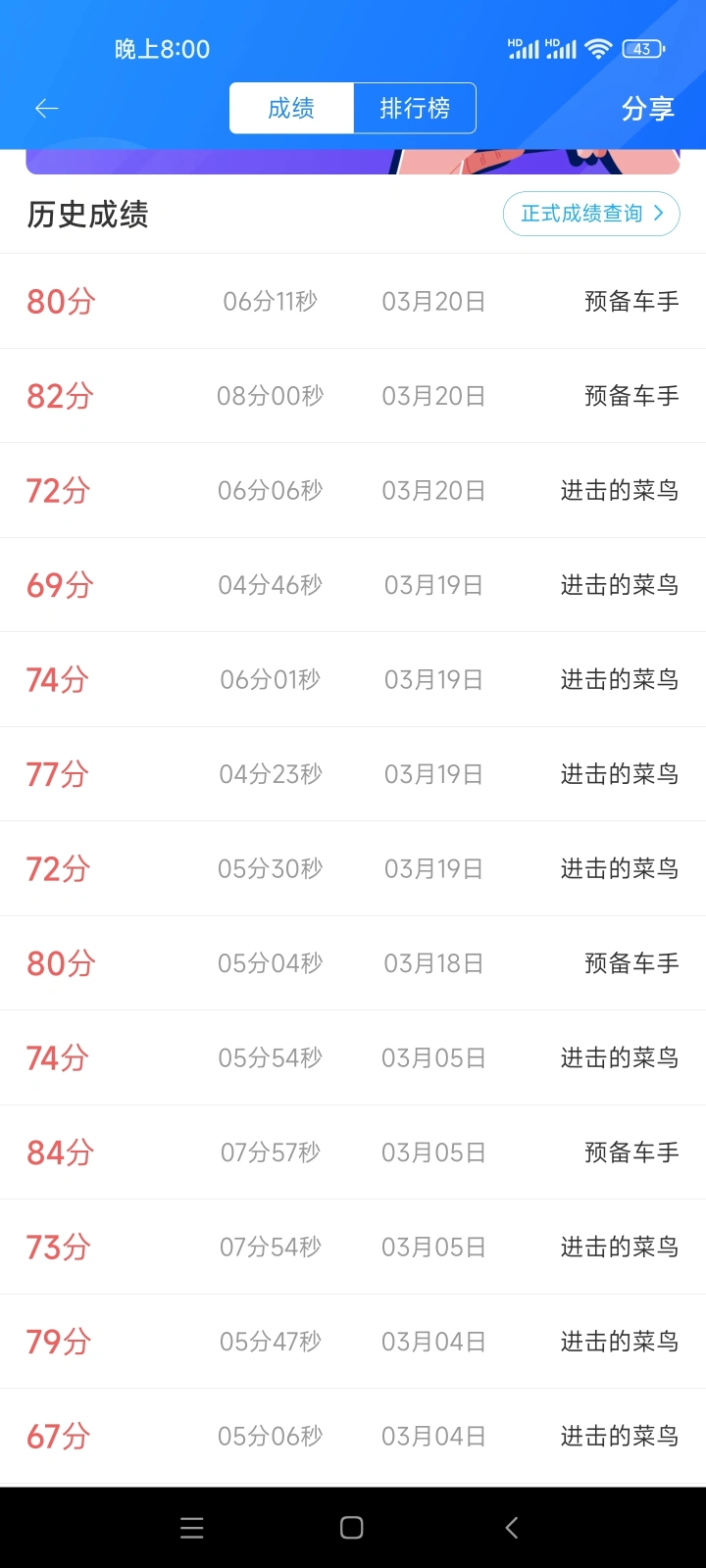Screen dimensions: 706x1568
Task: Go back with the top-left arrow
Action: [x=46, y=109]
